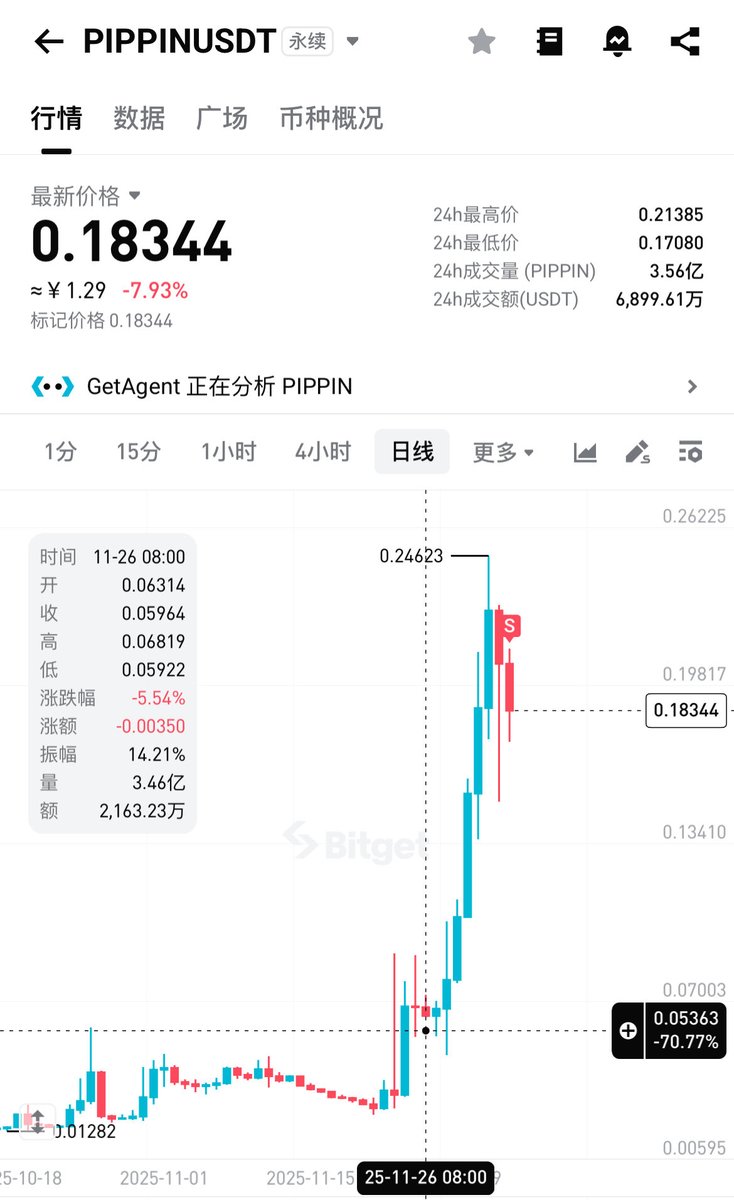Switch to the 数据 tab
Viewport: 734px width, 1200px height.
tap(139, 118)
